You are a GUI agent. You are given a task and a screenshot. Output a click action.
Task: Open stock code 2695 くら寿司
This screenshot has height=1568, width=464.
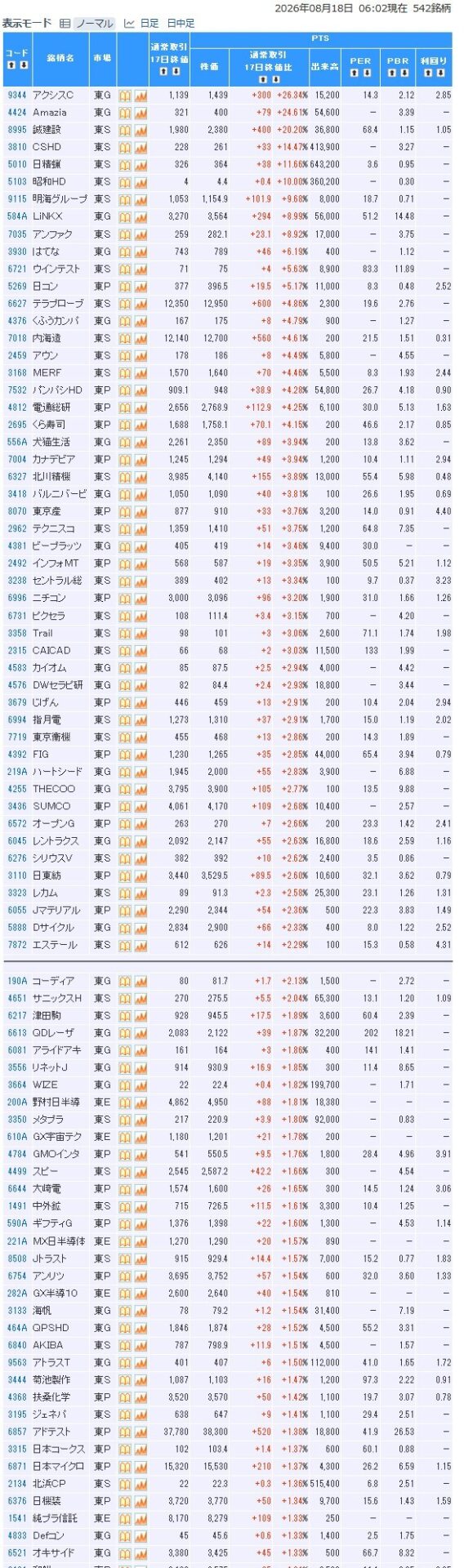[x=17, y=425]
